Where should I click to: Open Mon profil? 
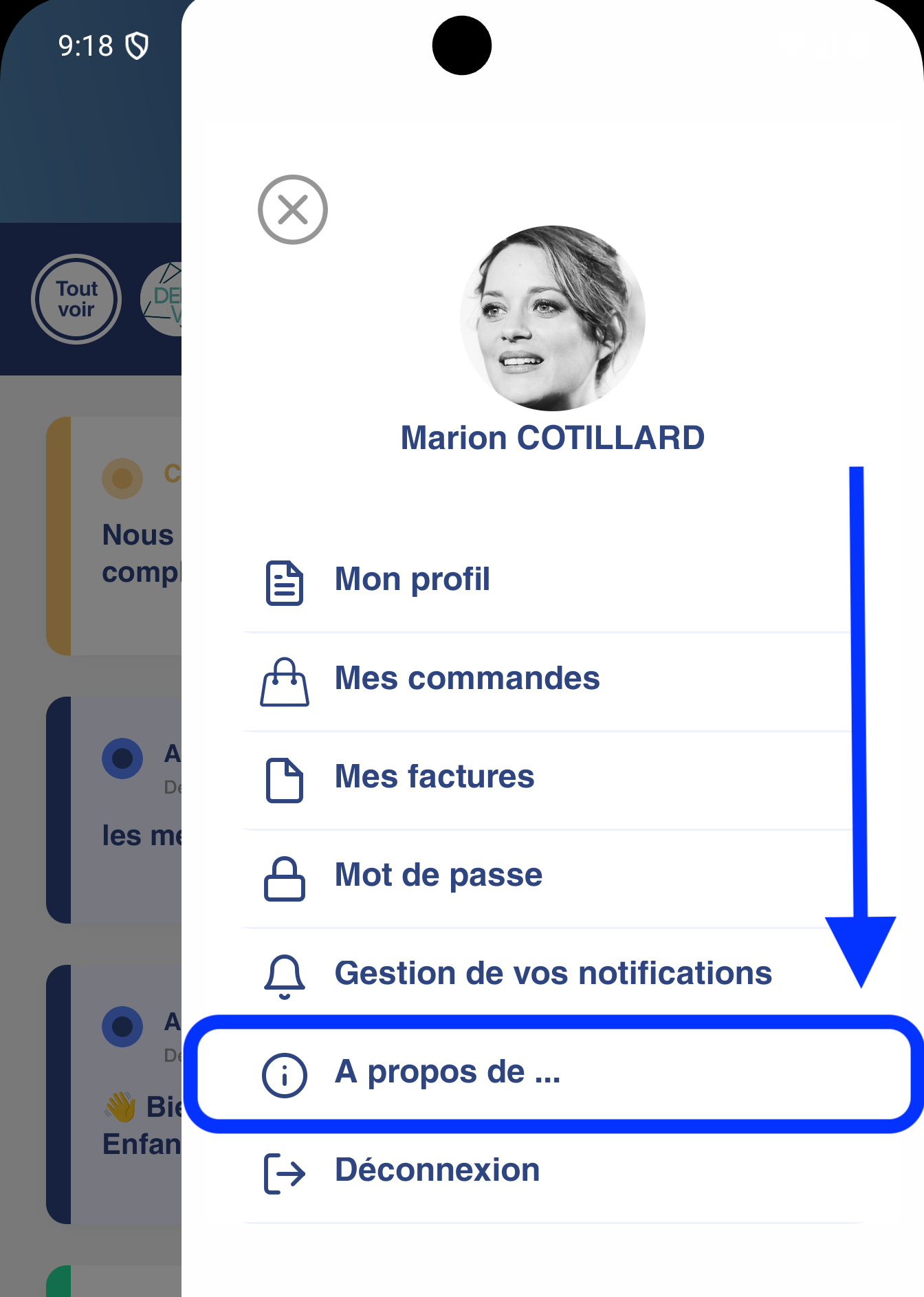coord(412,580)
